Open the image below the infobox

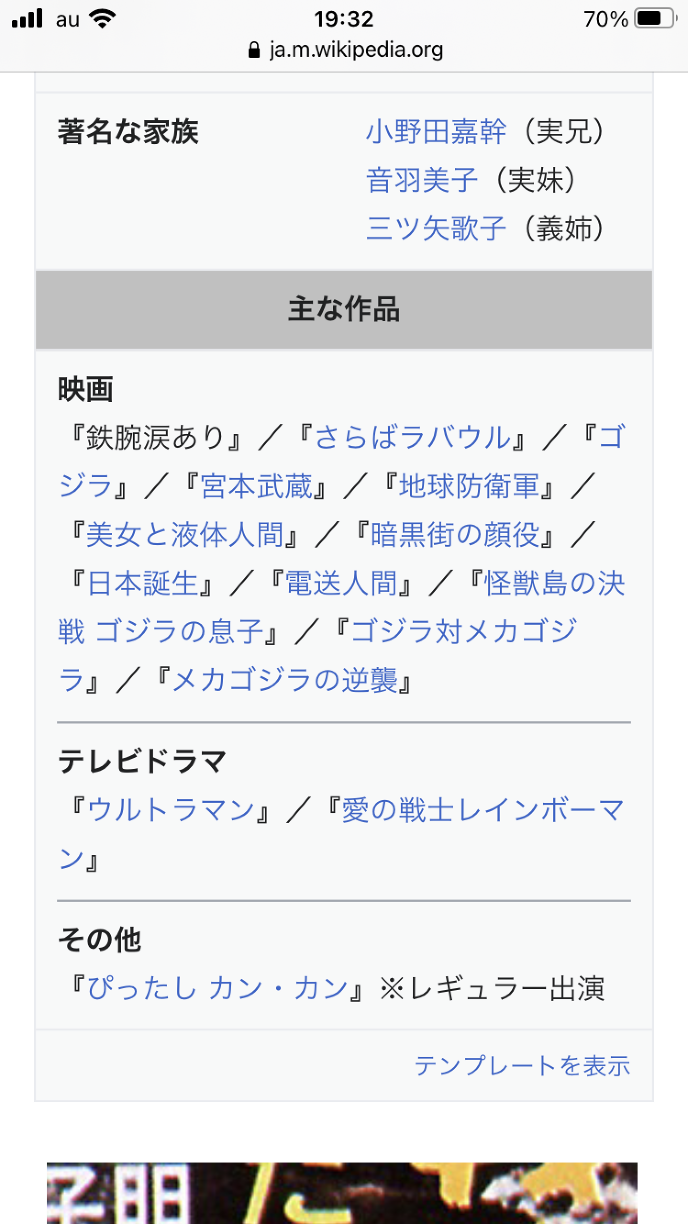coord(342,1193)
